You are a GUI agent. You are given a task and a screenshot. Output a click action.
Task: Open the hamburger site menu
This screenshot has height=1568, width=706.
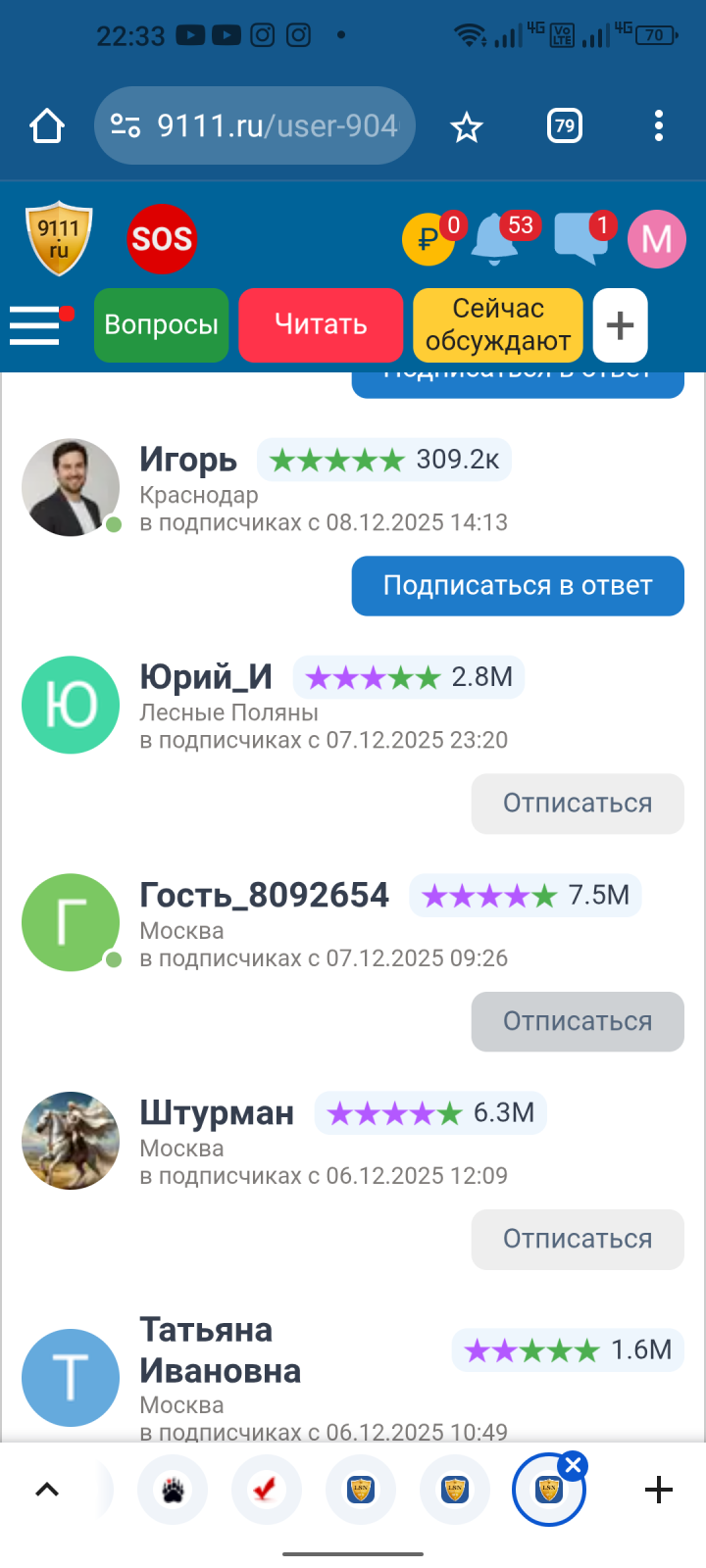pos(35,325)
